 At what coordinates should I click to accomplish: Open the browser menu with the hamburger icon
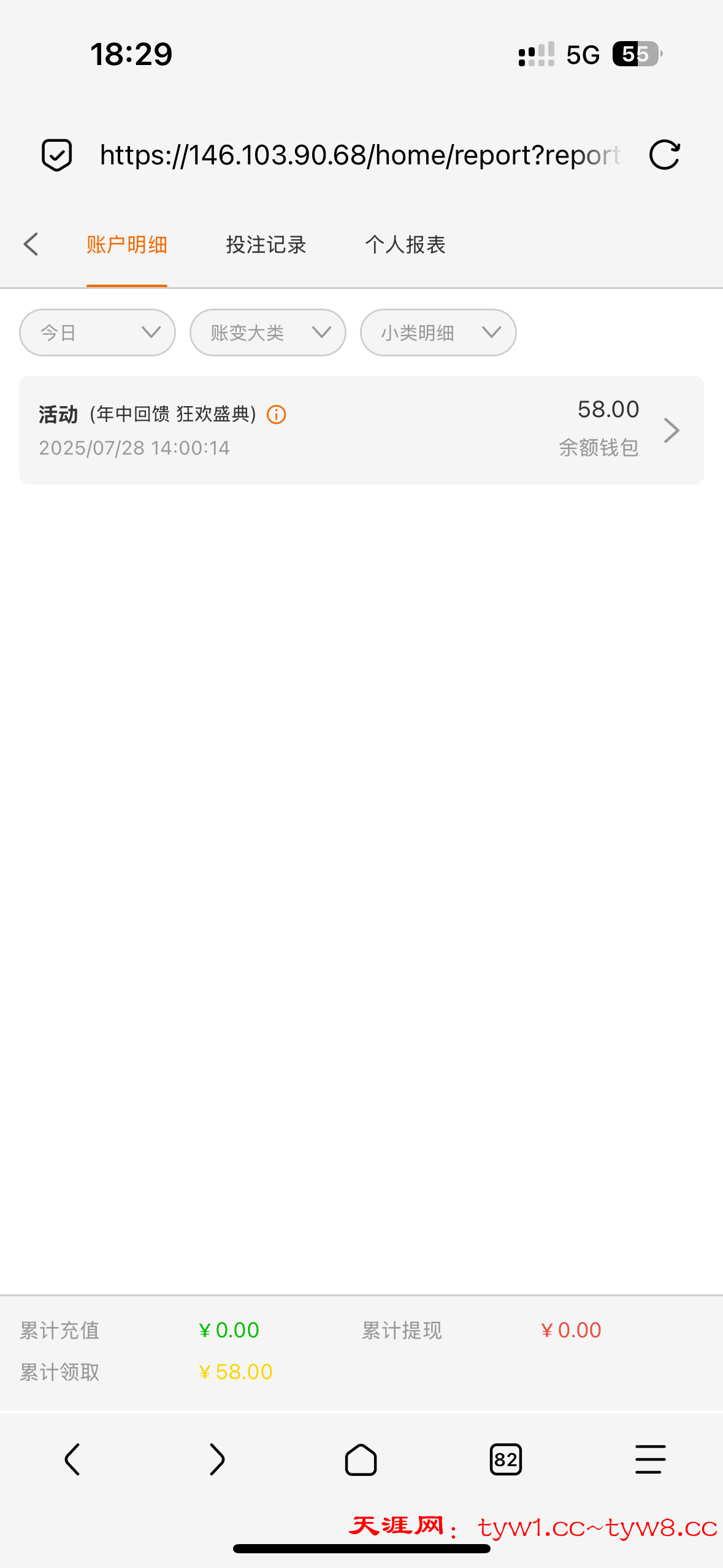coord(649,1459)
